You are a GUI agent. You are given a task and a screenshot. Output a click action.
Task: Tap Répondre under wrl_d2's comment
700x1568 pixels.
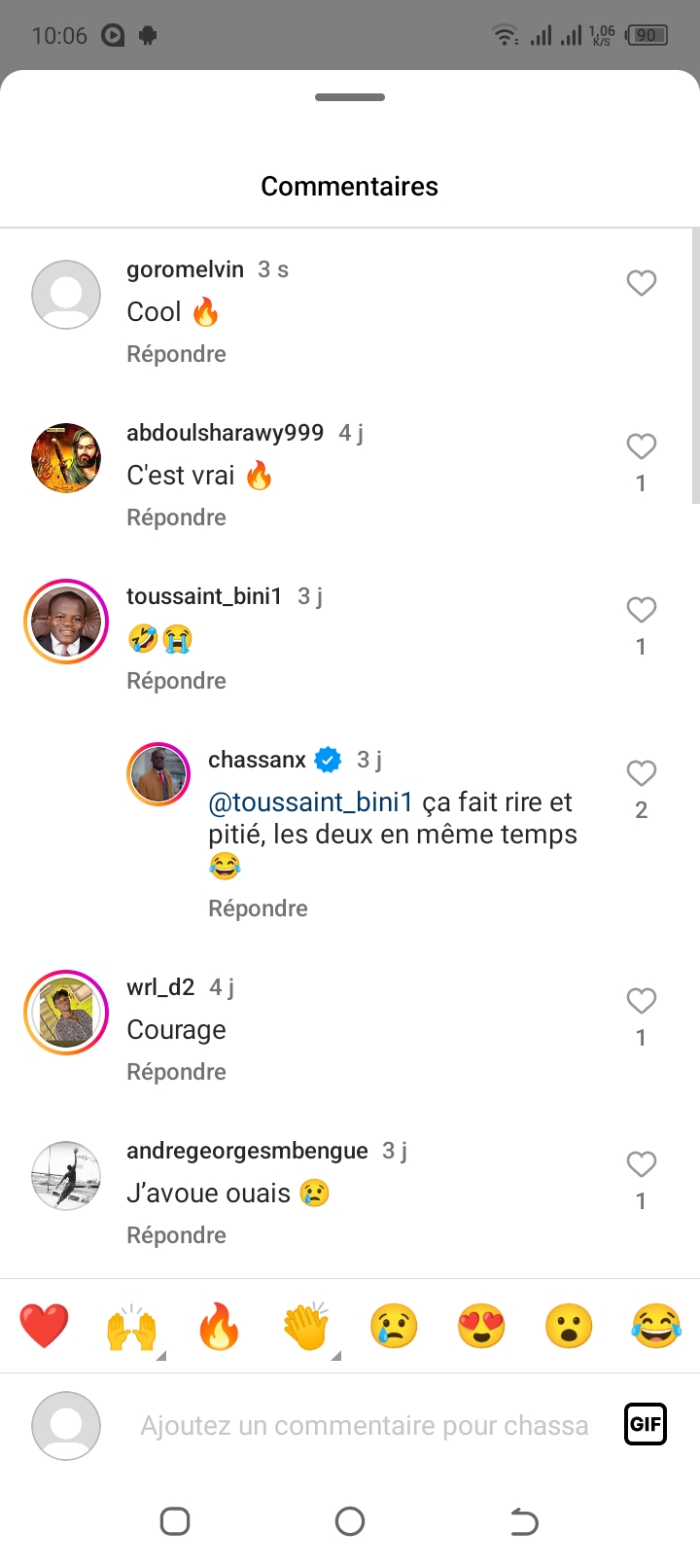pyautogui.click(x=176, y=1072)
